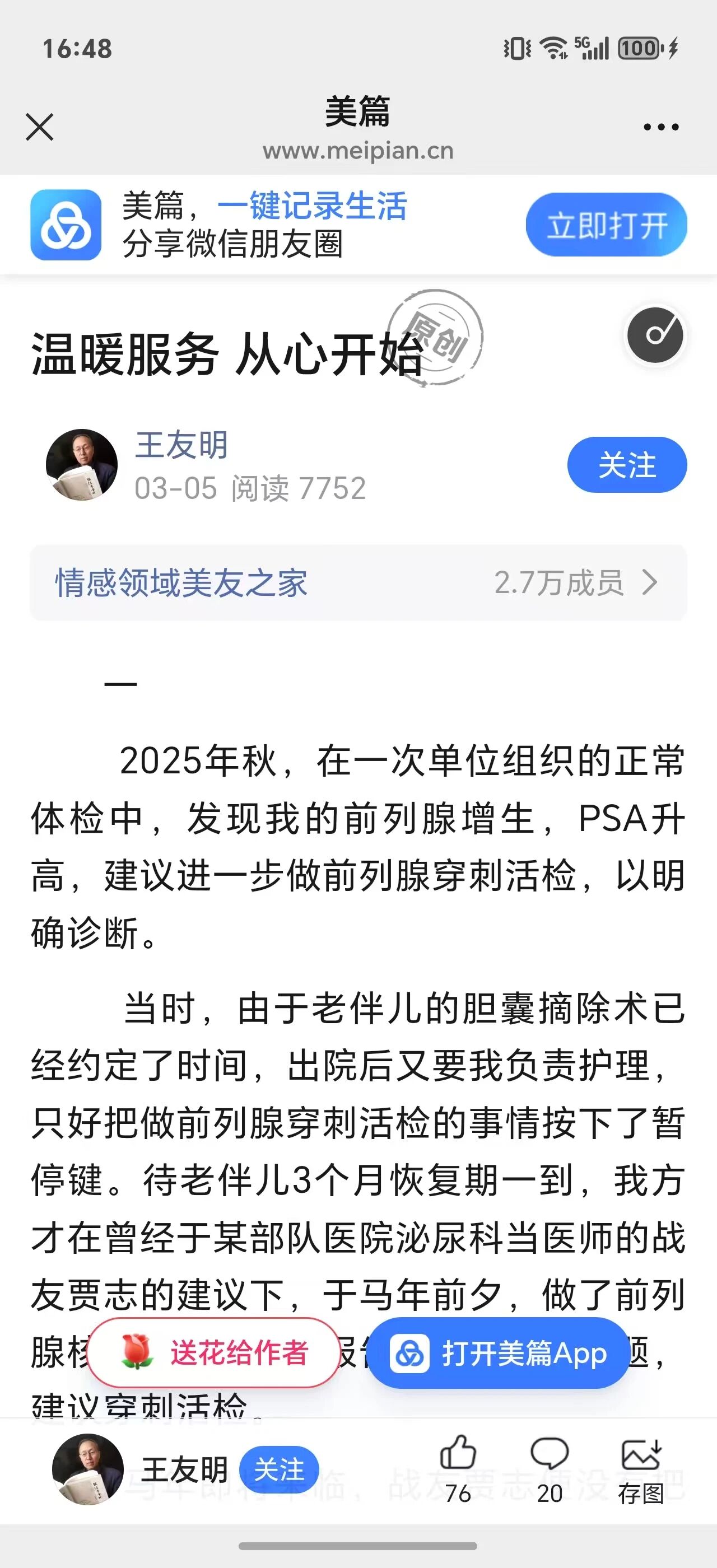Tap the small 关注 pill in bottom bar
The height and width of the screenshot is (1568, 717).
pyautogui.click(x=279, y=1470)
